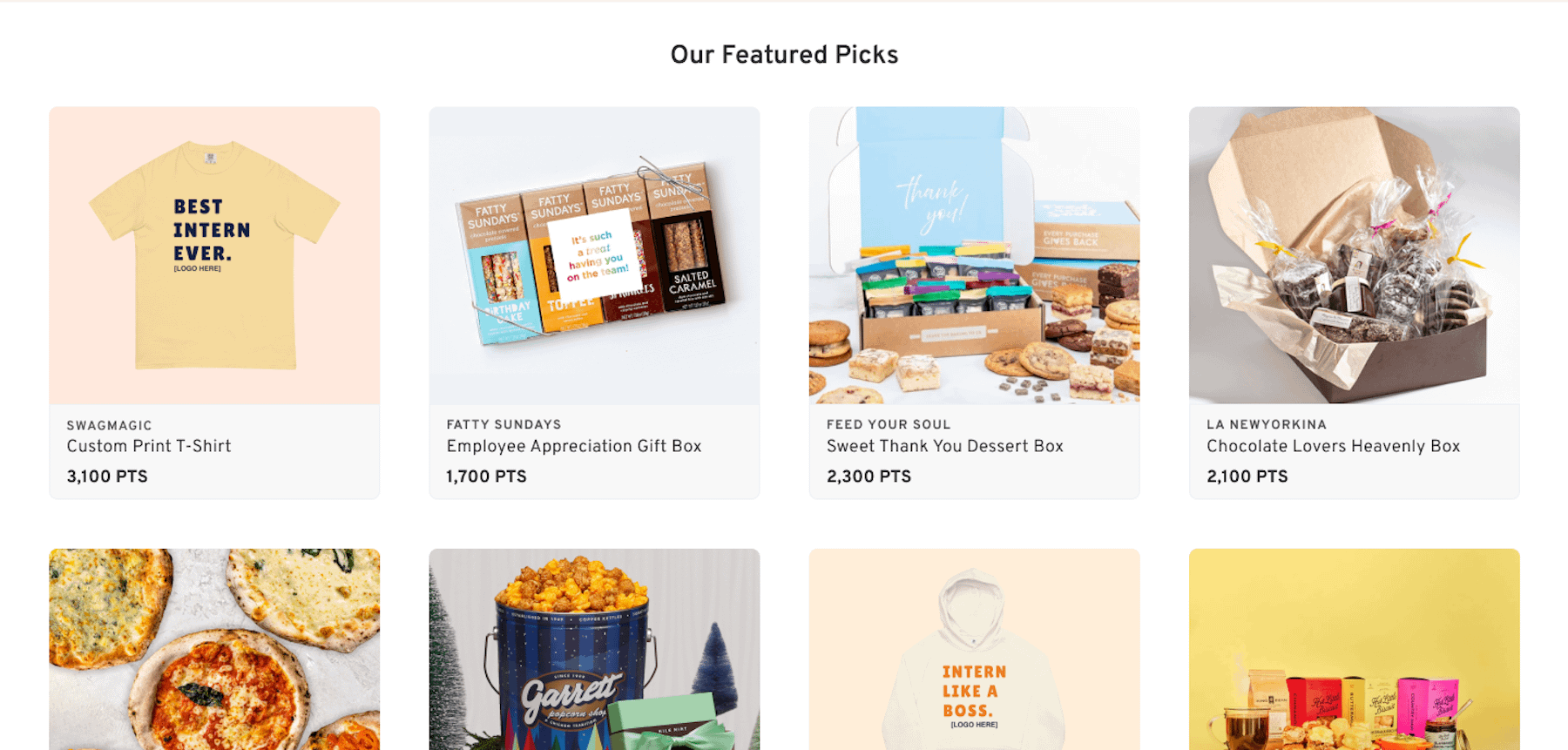Open the Intern Like A Boss hoodie

click(974, 649)
